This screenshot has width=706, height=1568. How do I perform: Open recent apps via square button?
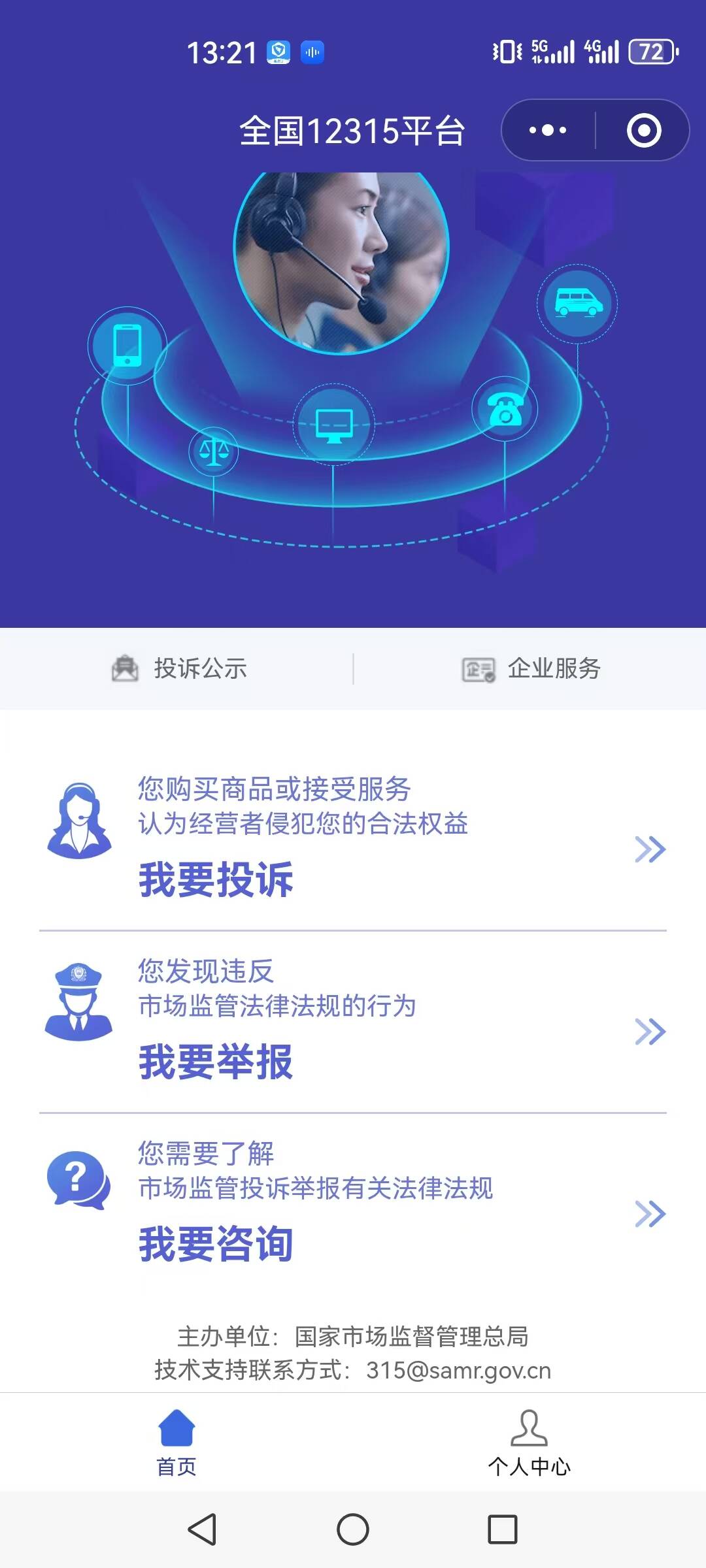pos(502,1529)
